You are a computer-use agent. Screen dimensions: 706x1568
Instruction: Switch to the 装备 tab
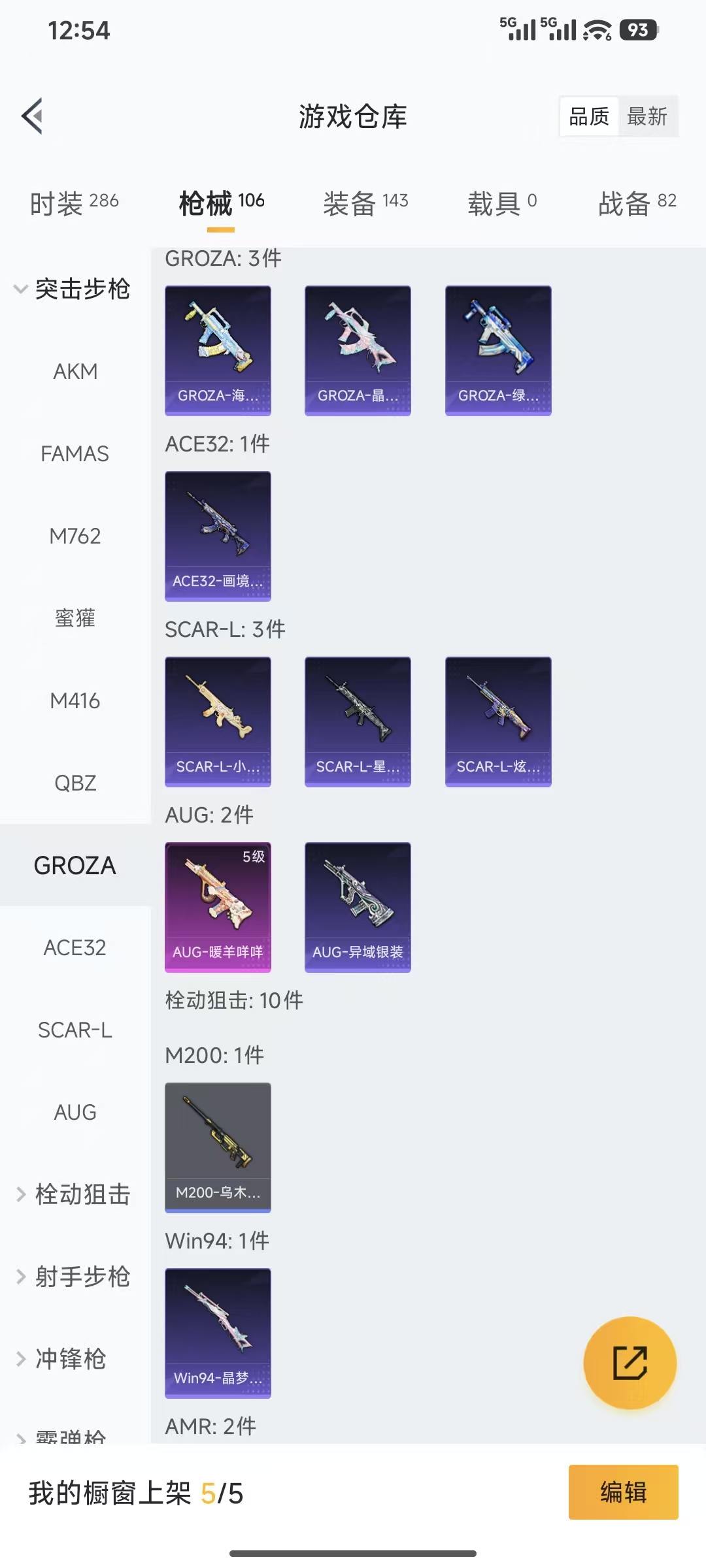[365, 203]
